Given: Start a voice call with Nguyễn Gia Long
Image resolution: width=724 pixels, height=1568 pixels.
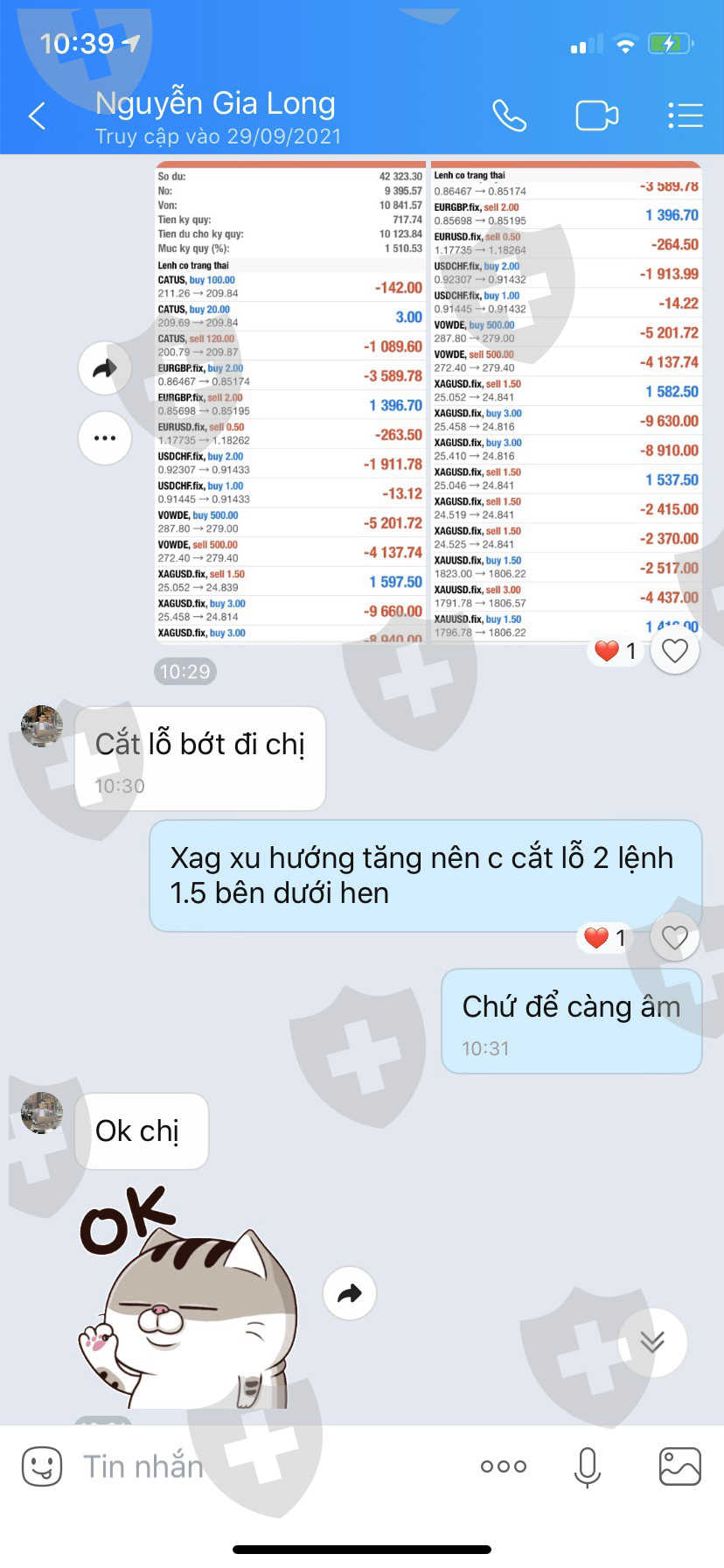Looking at the screenshot, I should [x=509, y=115].
